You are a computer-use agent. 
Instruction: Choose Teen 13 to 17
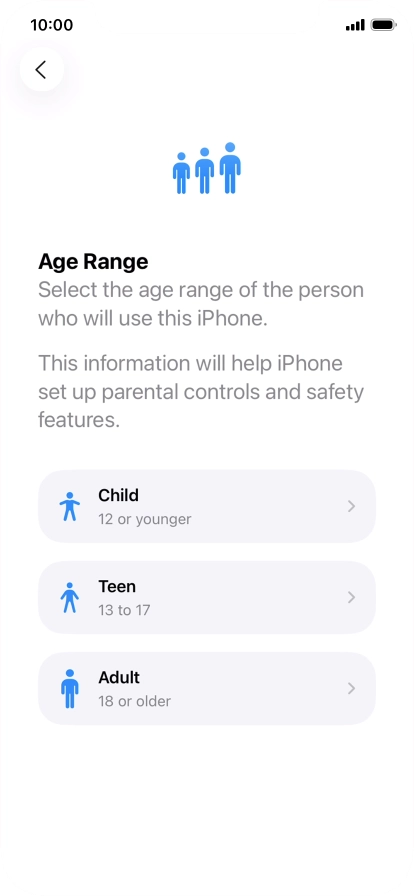click(207, 597)
